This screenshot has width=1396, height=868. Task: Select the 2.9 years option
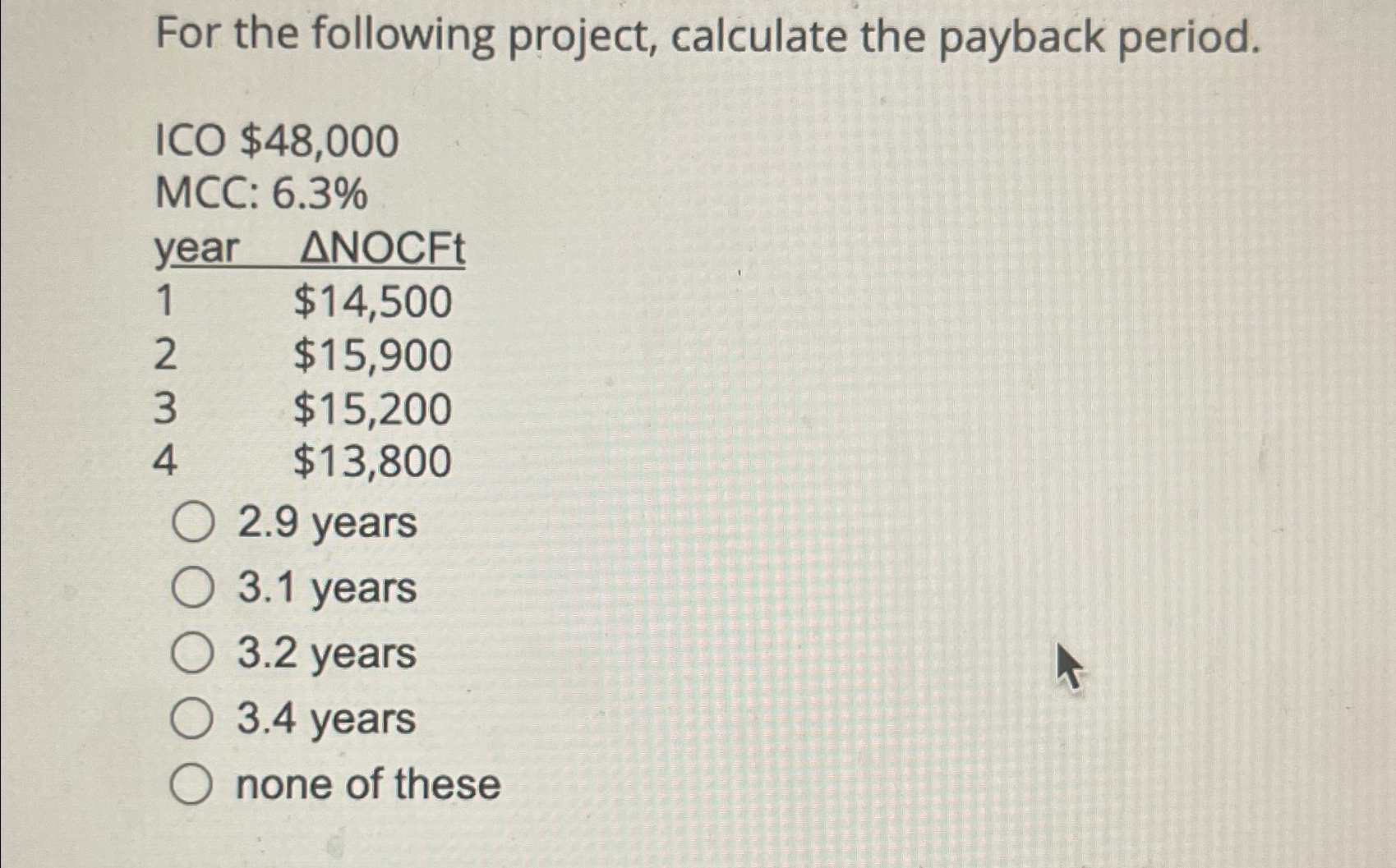tap(193, 523)
